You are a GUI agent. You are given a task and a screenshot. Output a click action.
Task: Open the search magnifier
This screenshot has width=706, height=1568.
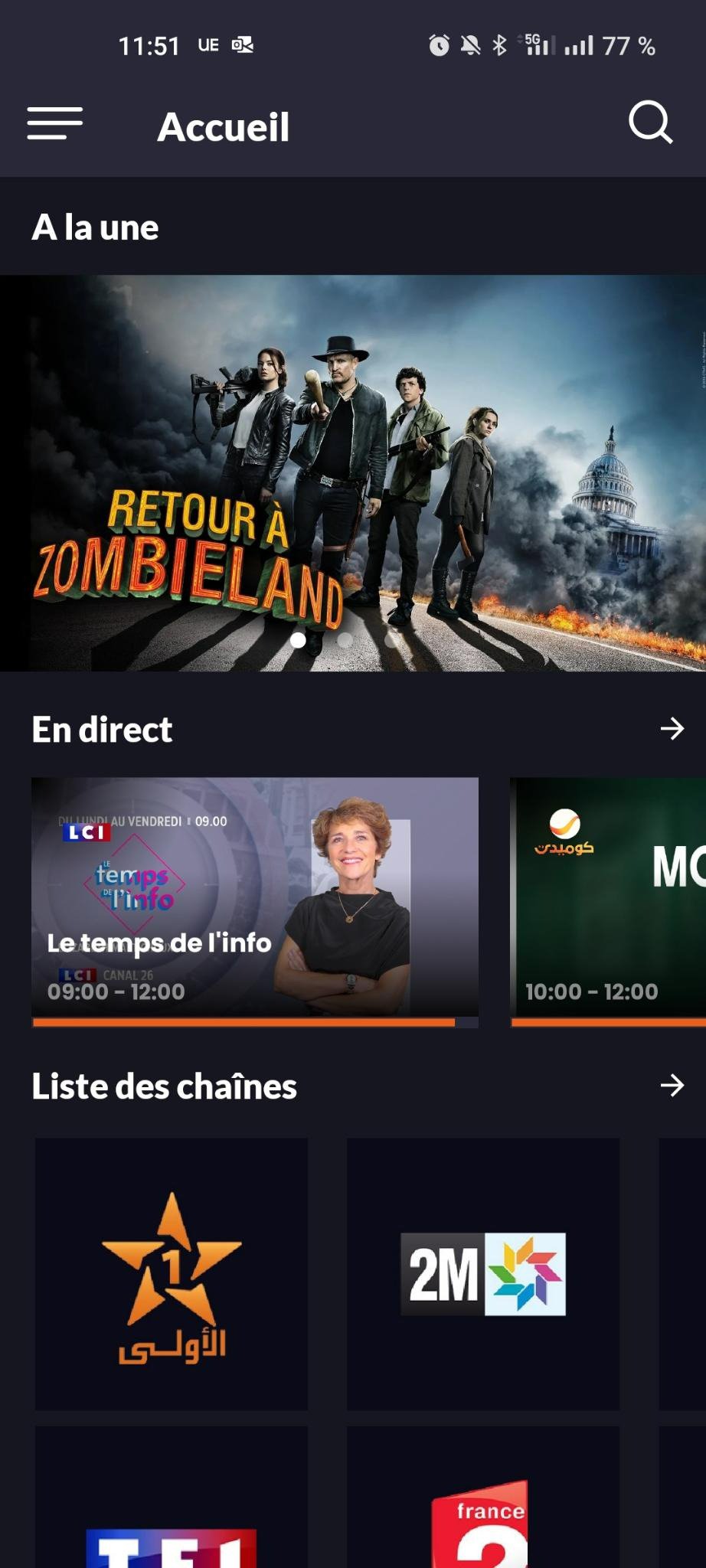coord(650,122)
